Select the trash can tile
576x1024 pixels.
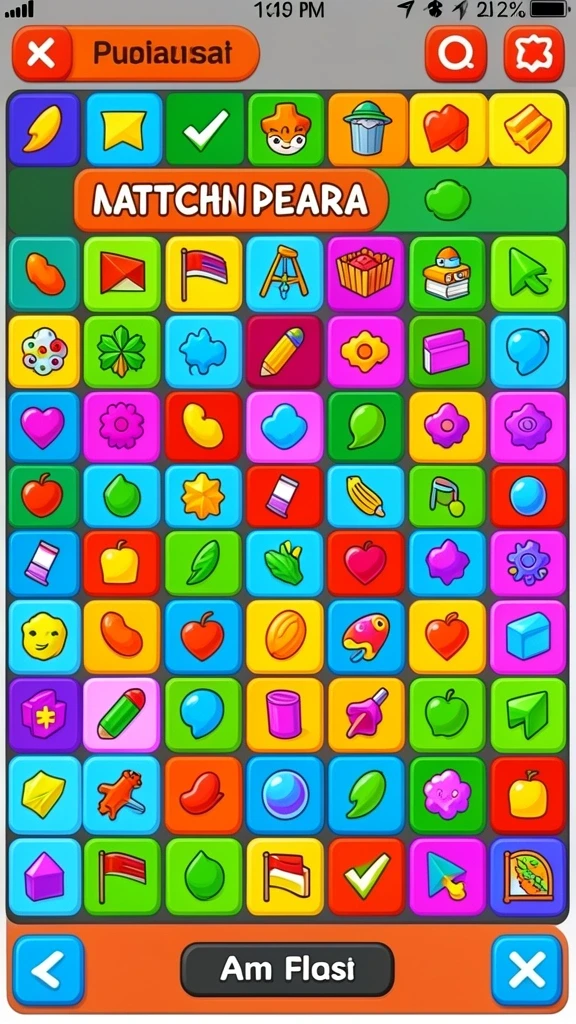367,129
